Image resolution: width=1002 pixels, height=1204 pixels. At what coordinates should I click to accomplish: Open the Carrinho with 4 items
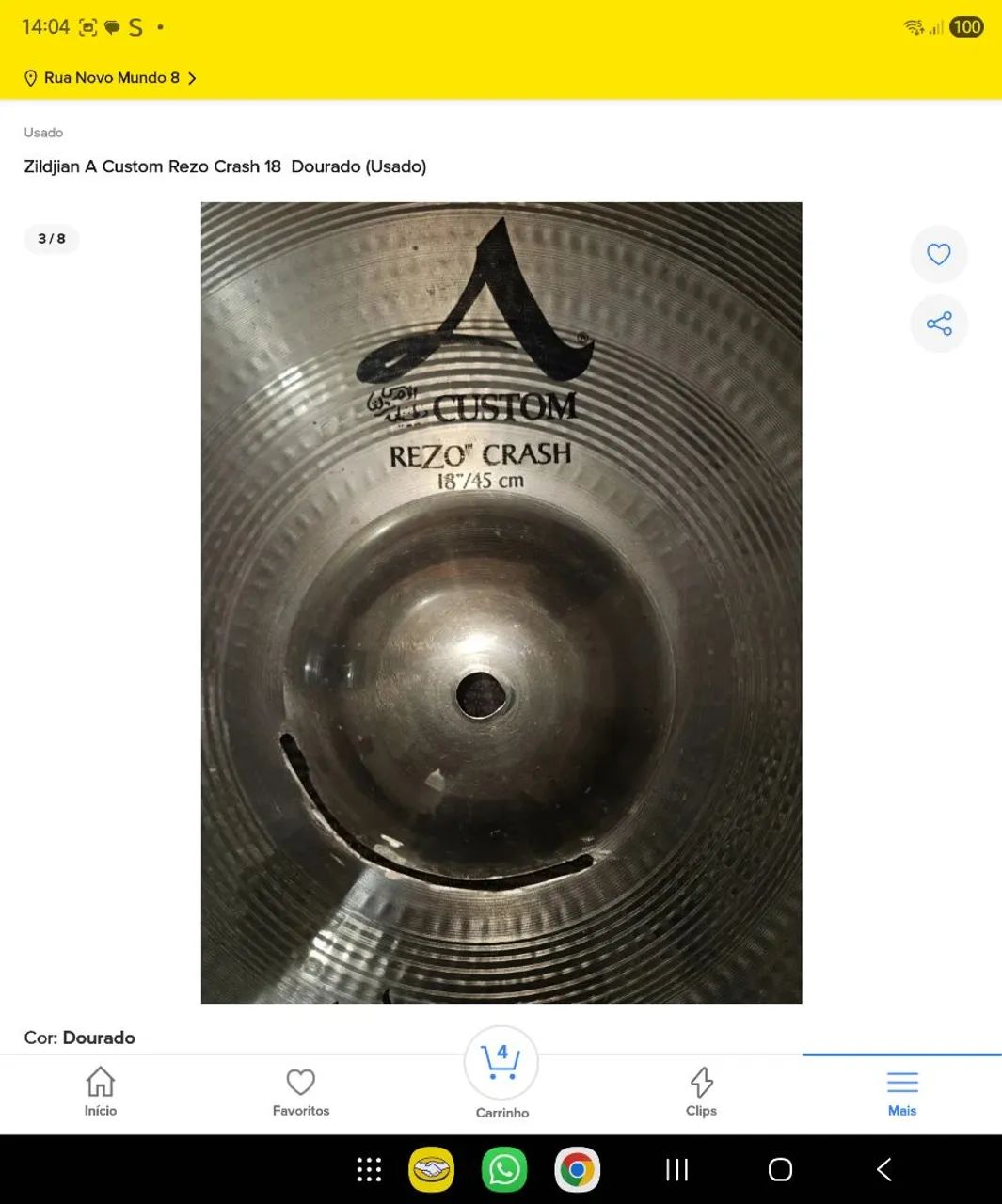click(501, 1062)
